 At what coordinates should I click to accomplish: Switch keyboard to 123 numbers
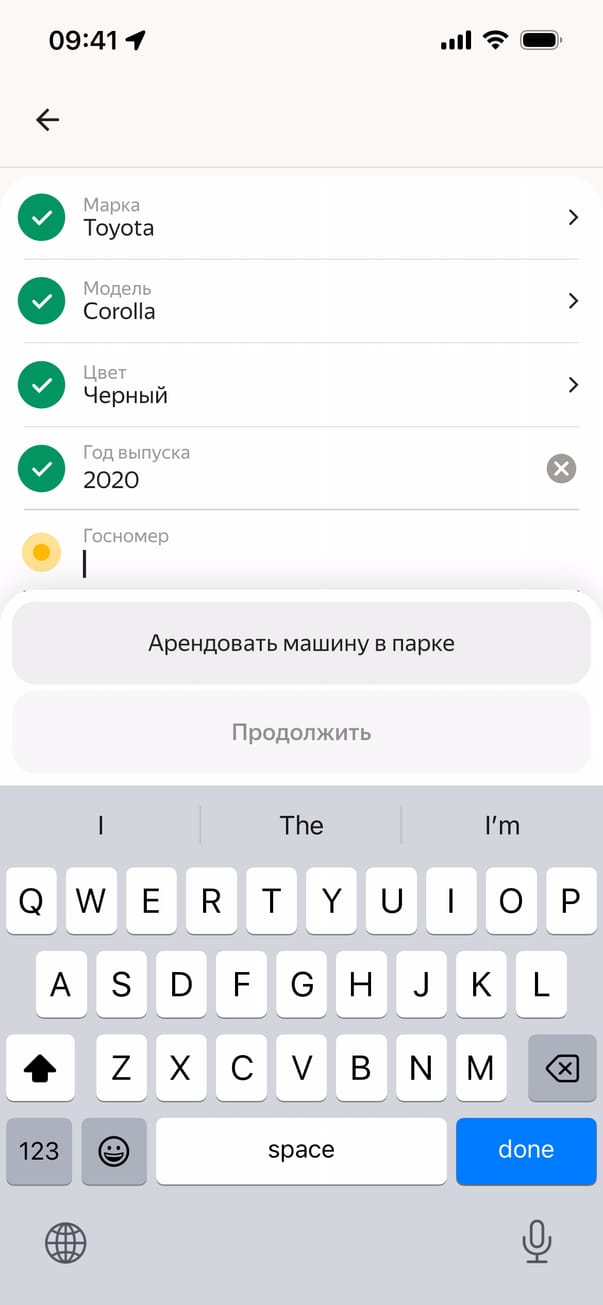pos(39,1150)
